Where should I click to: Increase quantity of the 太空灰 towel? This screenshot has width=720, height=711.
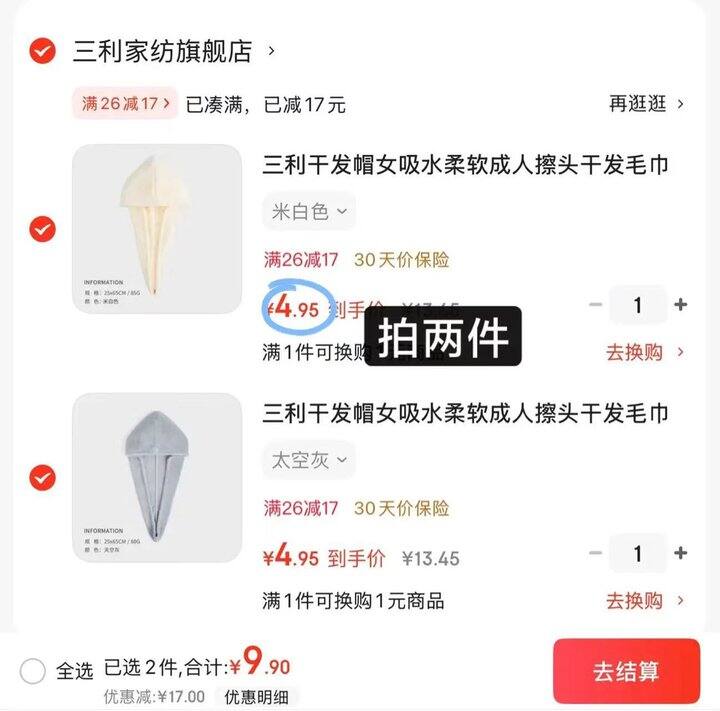click(x=681, y=553)
